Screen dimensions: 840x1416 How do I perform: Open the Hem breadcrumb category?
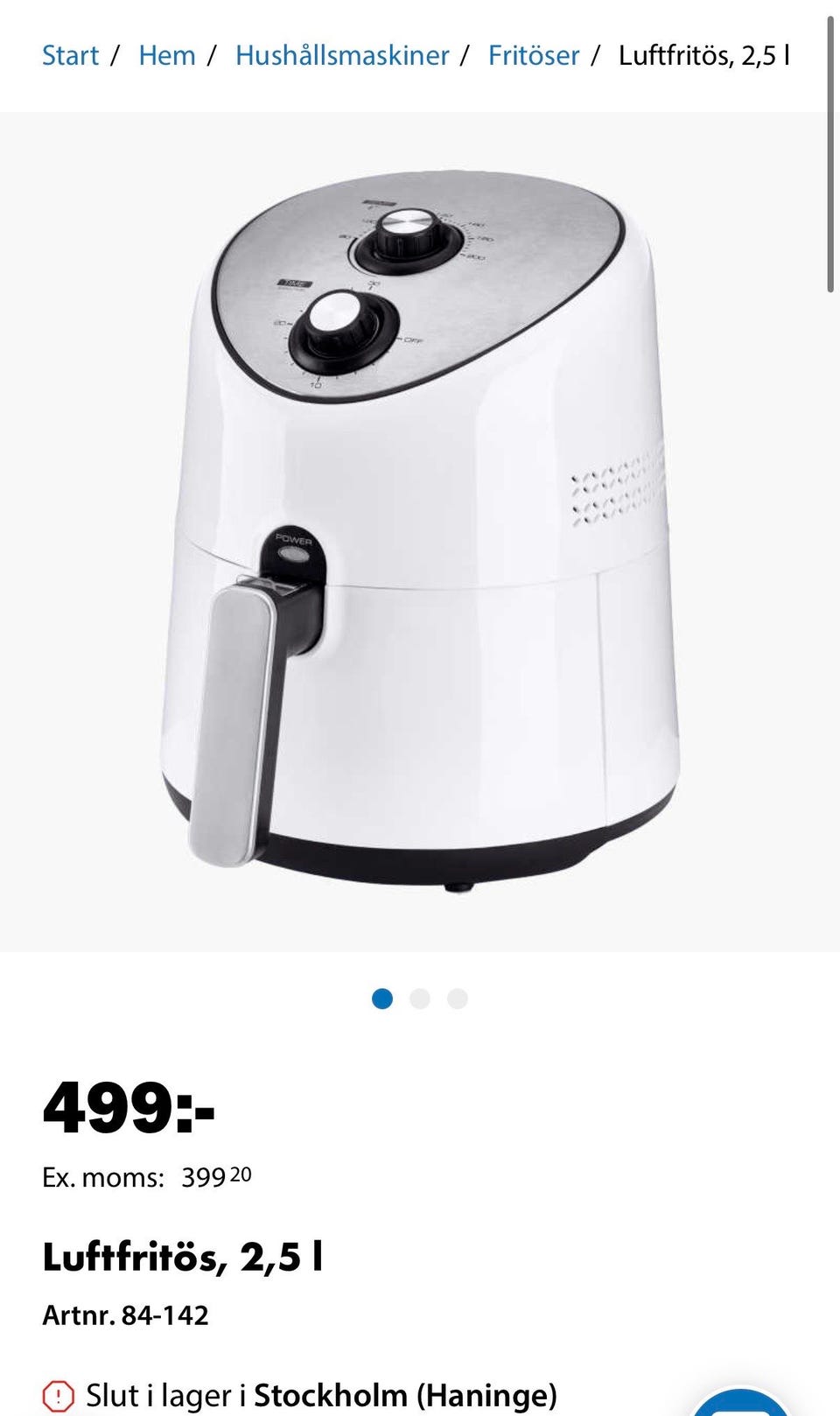click(x=166, y=55)
